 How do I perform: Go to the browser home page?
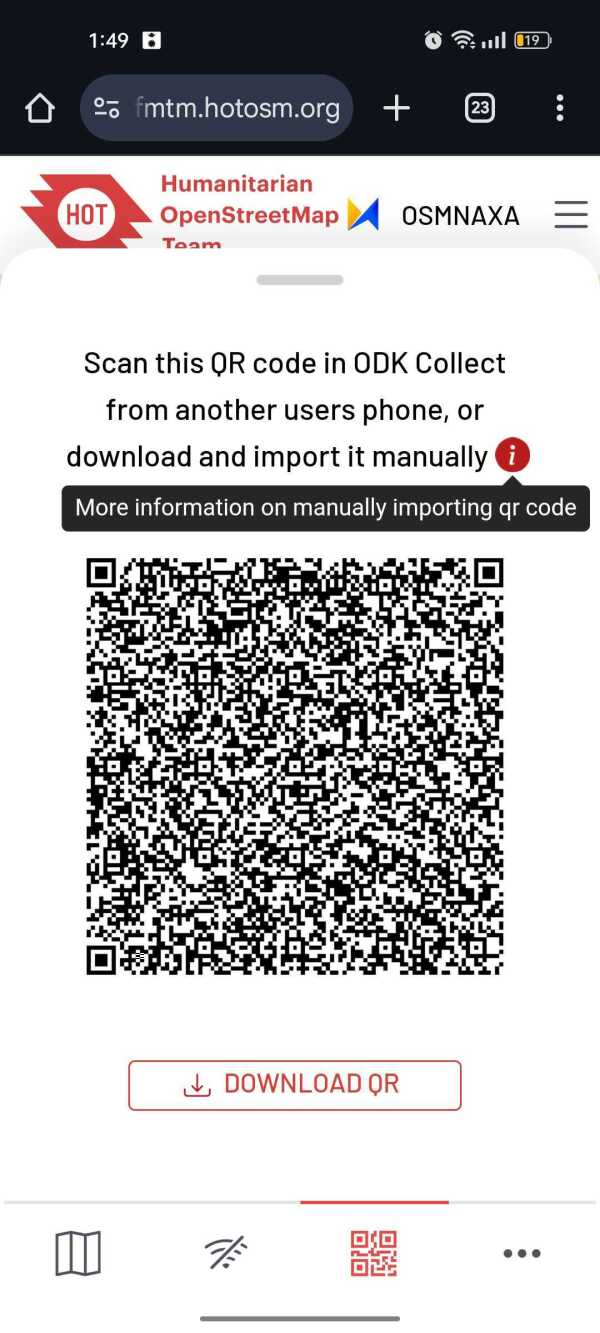[39, 108]
